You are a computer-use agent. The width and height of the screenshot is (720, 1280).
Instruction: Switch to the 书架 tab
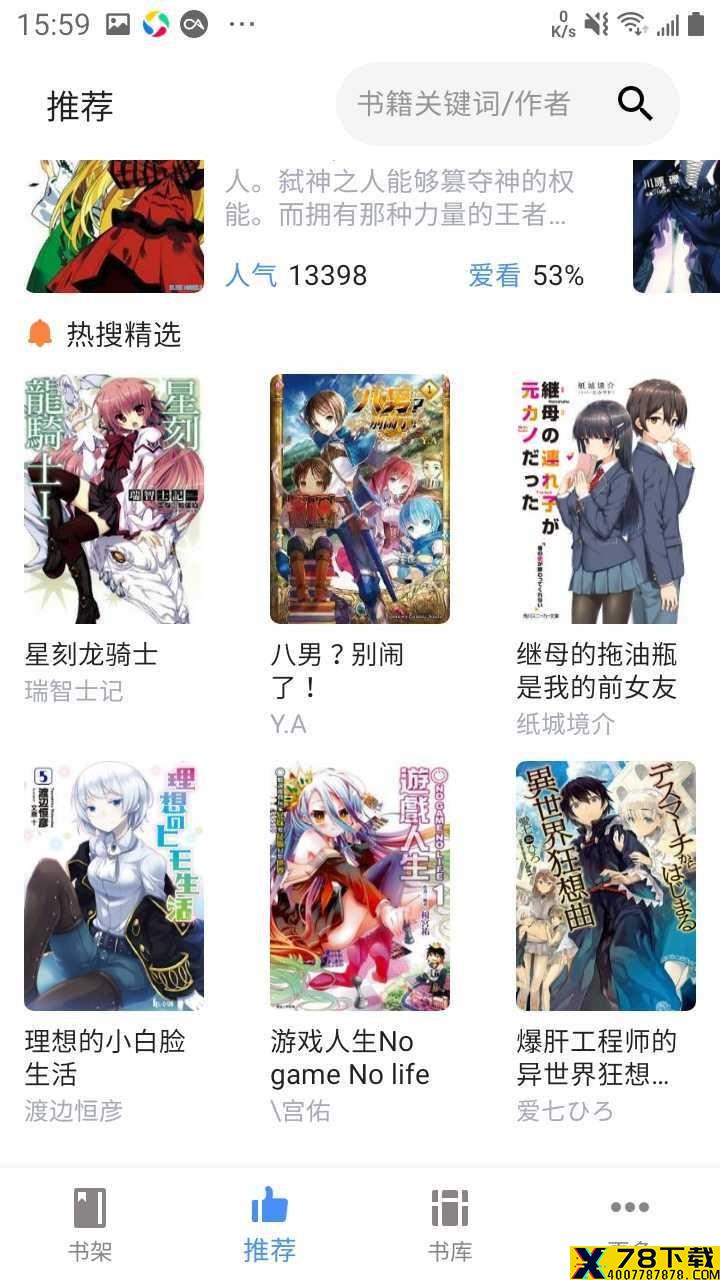[90, 1224]
